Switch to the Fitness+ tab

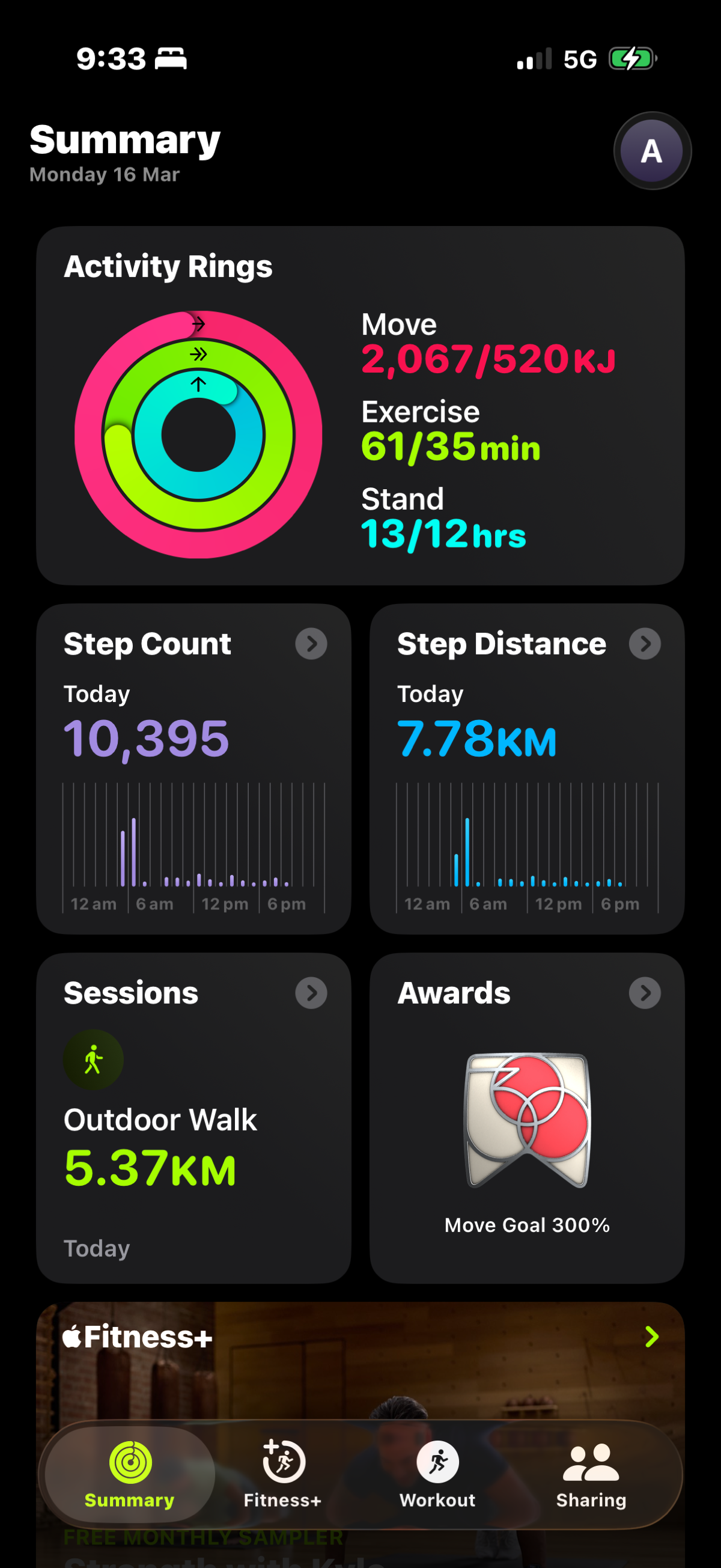tap(282, 1473)
